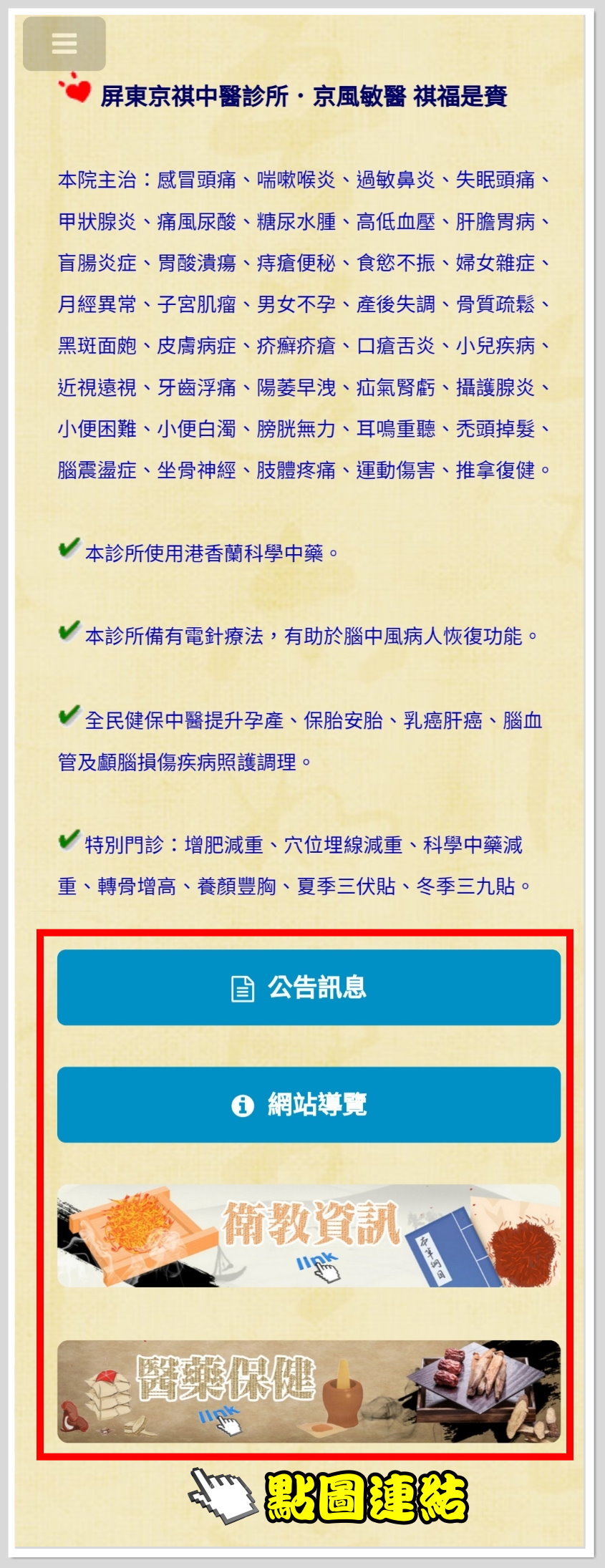Screen dimensions: 605x1568
Task: Open the 衛教資訊 banner link
Action: 309,1237
